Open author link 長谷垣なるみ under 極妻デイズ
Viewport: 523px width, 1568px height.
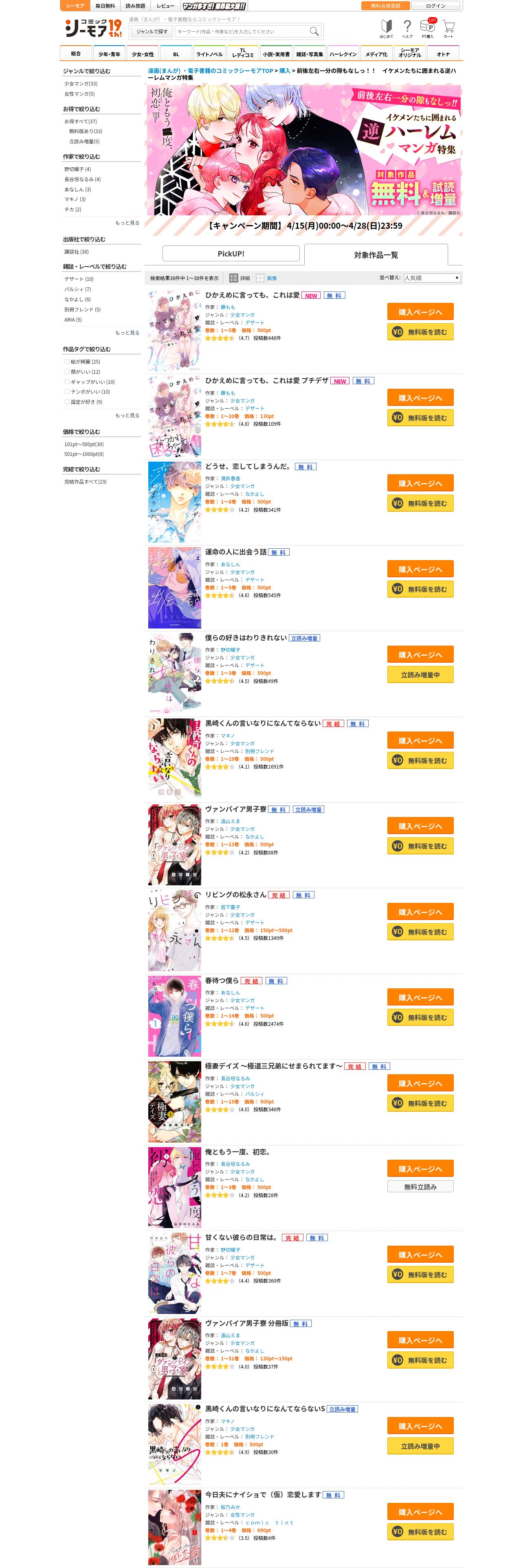[x=235, y=1078]
